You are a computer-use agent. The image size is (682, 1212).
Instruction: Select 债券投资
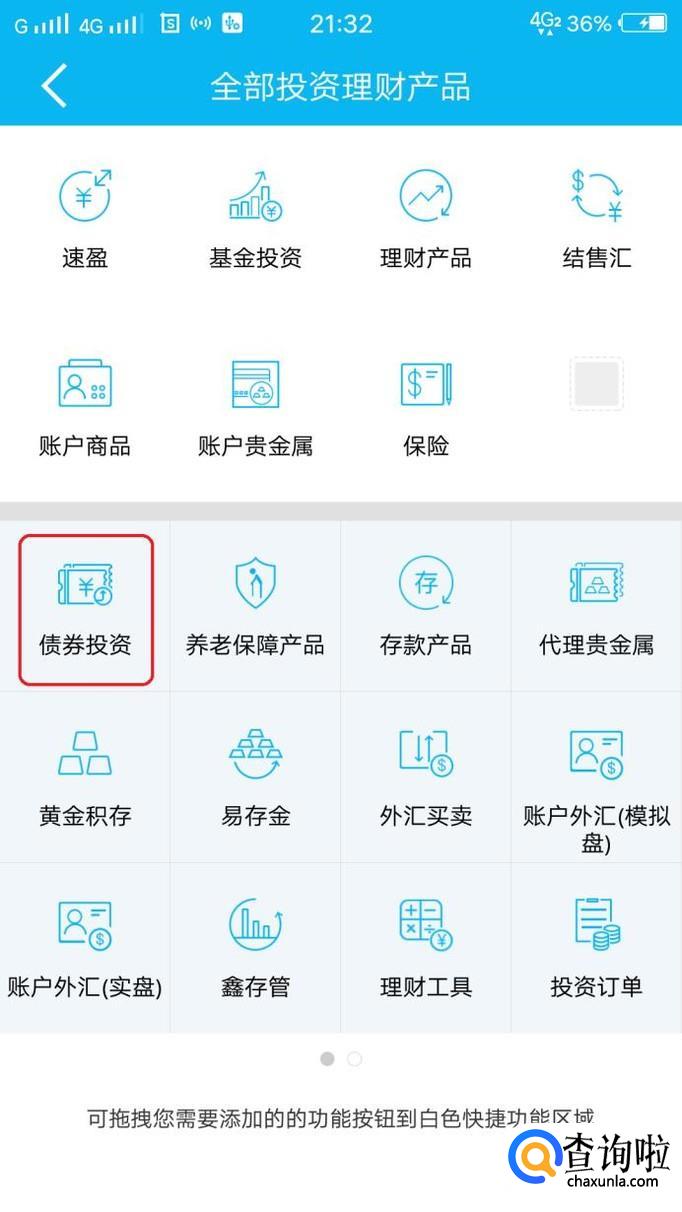[85, 608]
